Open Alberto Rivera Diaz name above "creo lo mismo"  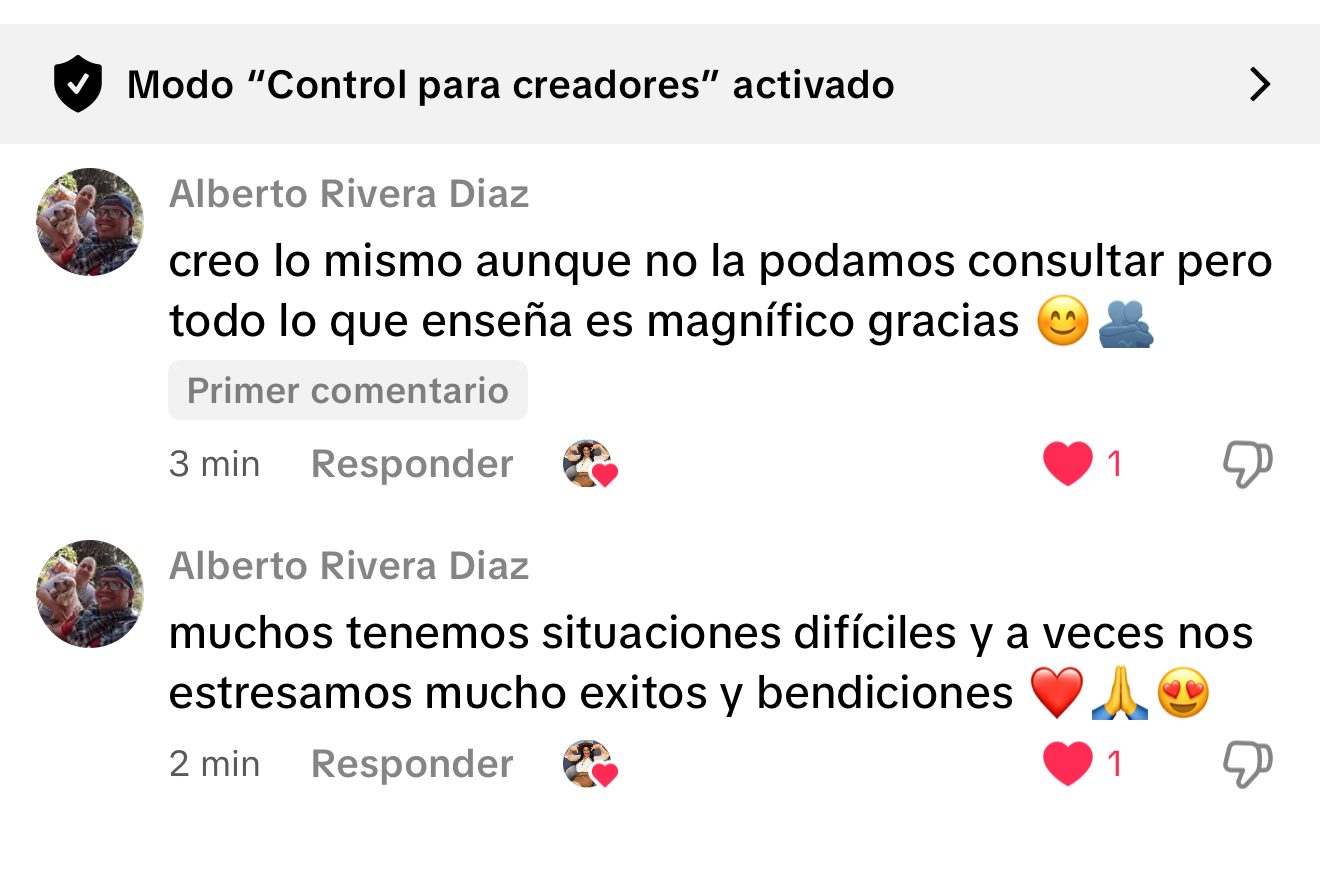point(349,194)
